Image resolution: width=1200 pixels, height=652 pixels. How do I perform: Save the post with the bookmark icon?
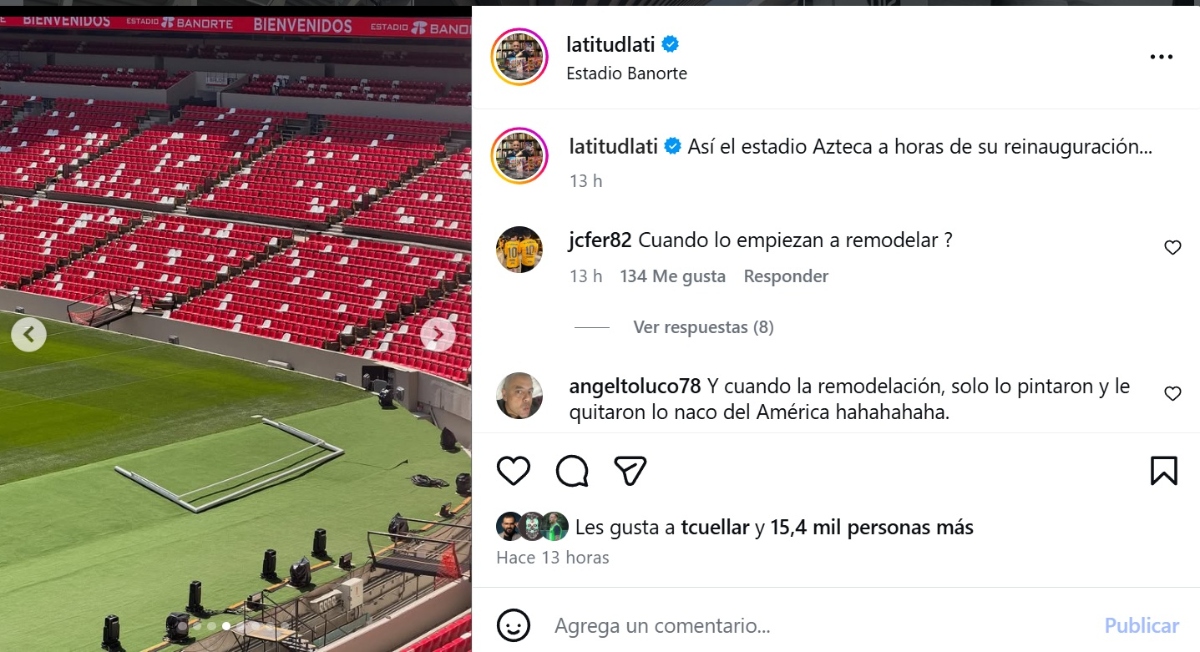pos(1163,470)
